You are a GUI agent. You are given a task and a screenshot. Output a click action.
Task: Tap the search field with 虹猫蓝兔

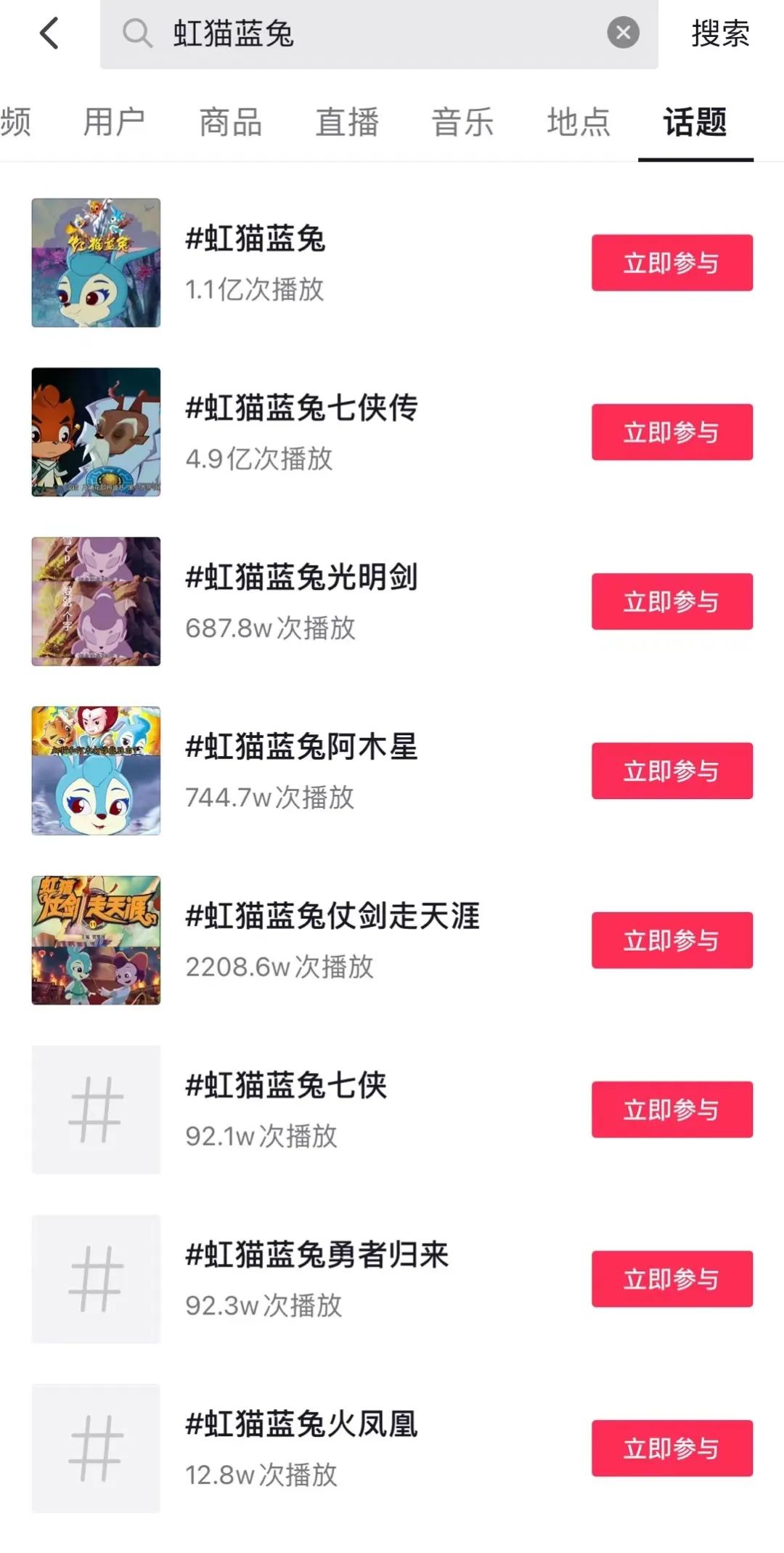pyautogui.click(x=363, y=33)
